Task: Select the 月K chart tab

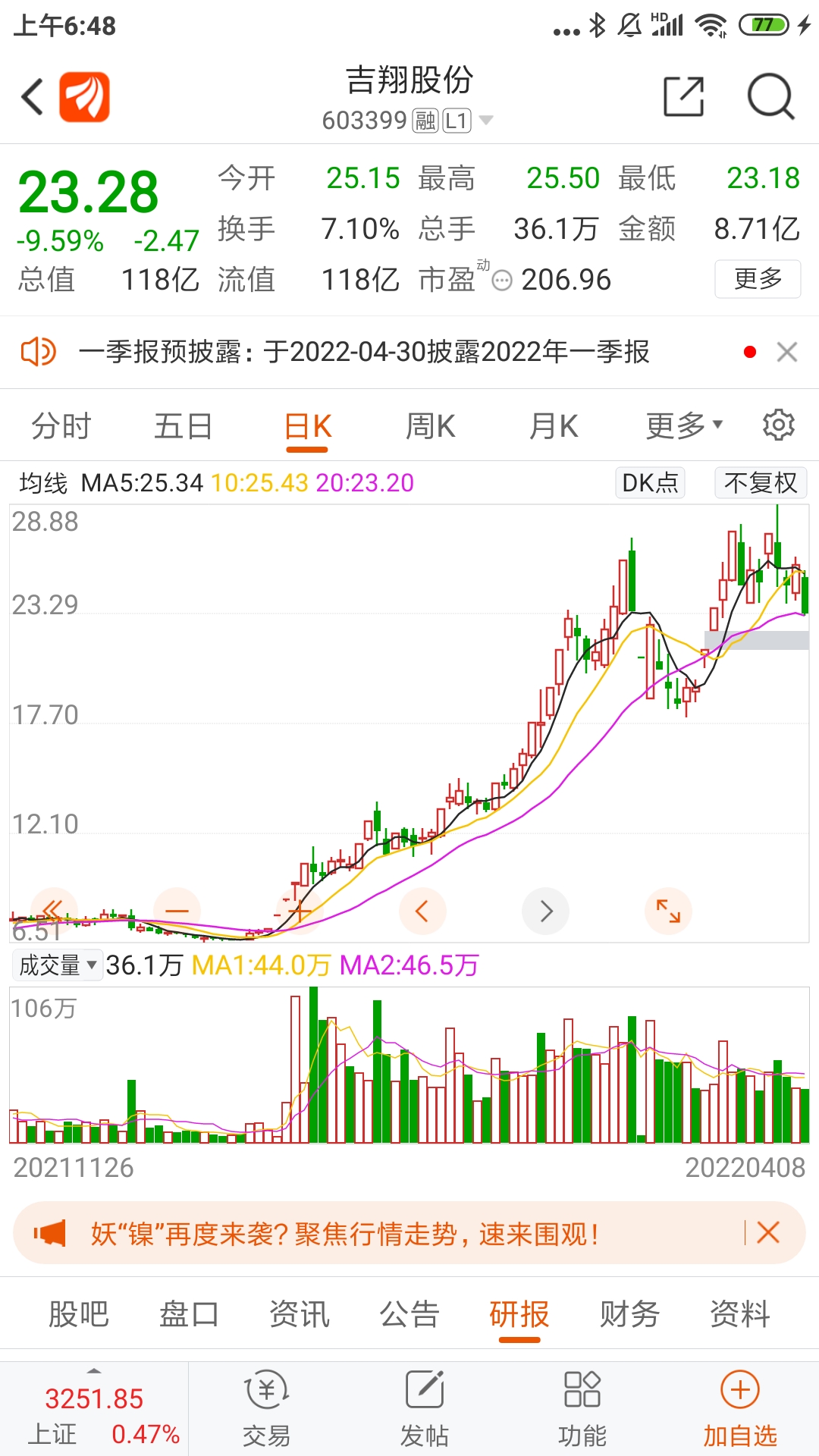Action: pos(554,426)
